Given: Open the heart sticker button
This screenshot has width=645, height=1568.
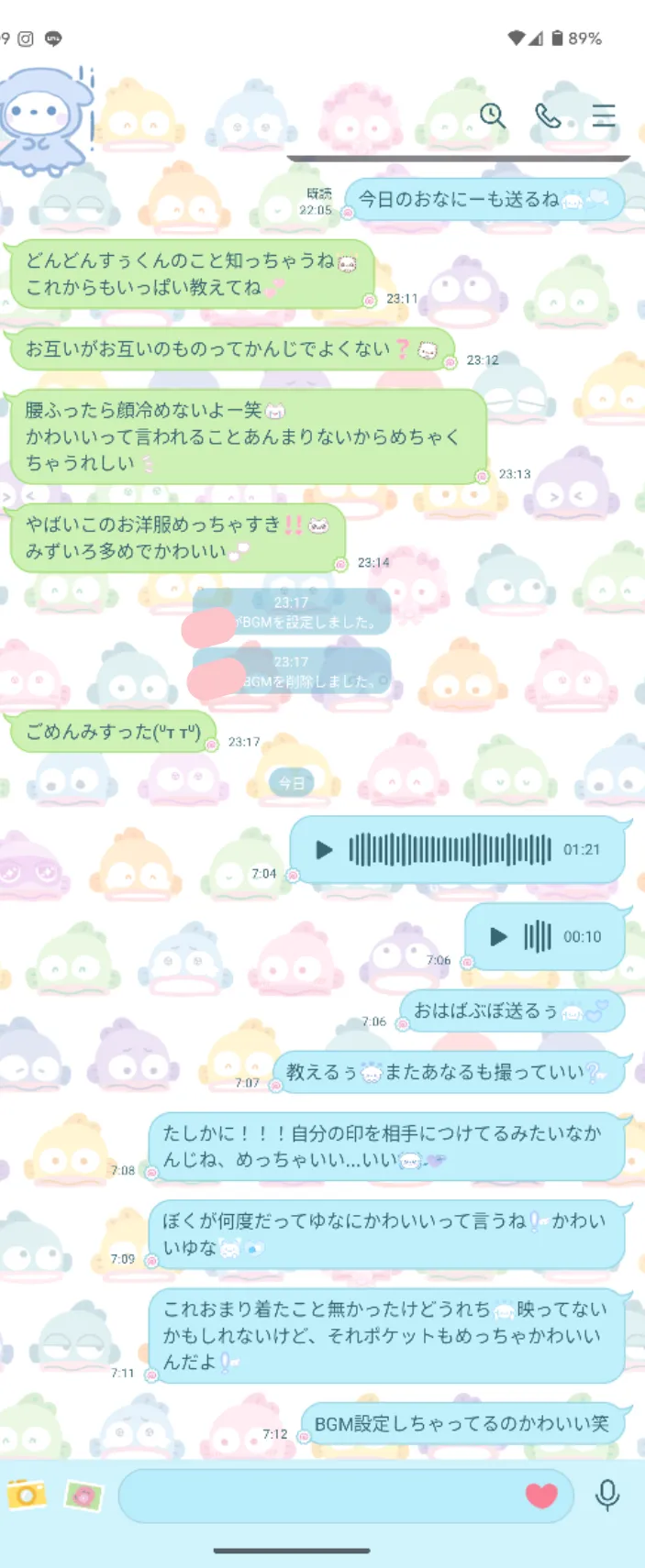Looking at the screenshot, I should tap(541, 1496).
